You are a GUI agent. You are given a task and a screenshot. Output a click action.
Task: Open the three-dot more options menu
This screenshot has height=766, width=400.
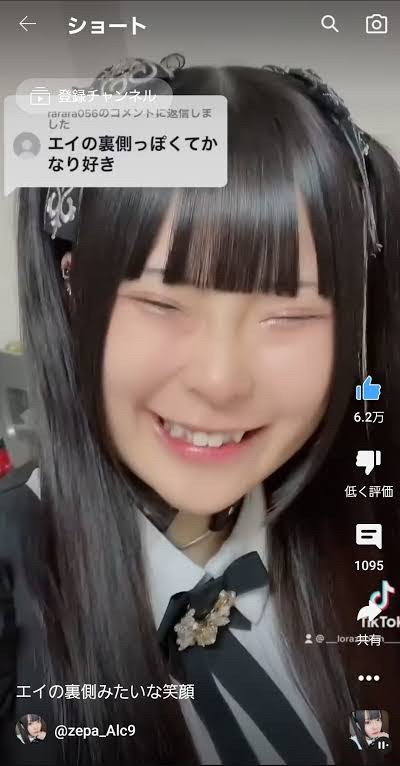pos(369,678)
